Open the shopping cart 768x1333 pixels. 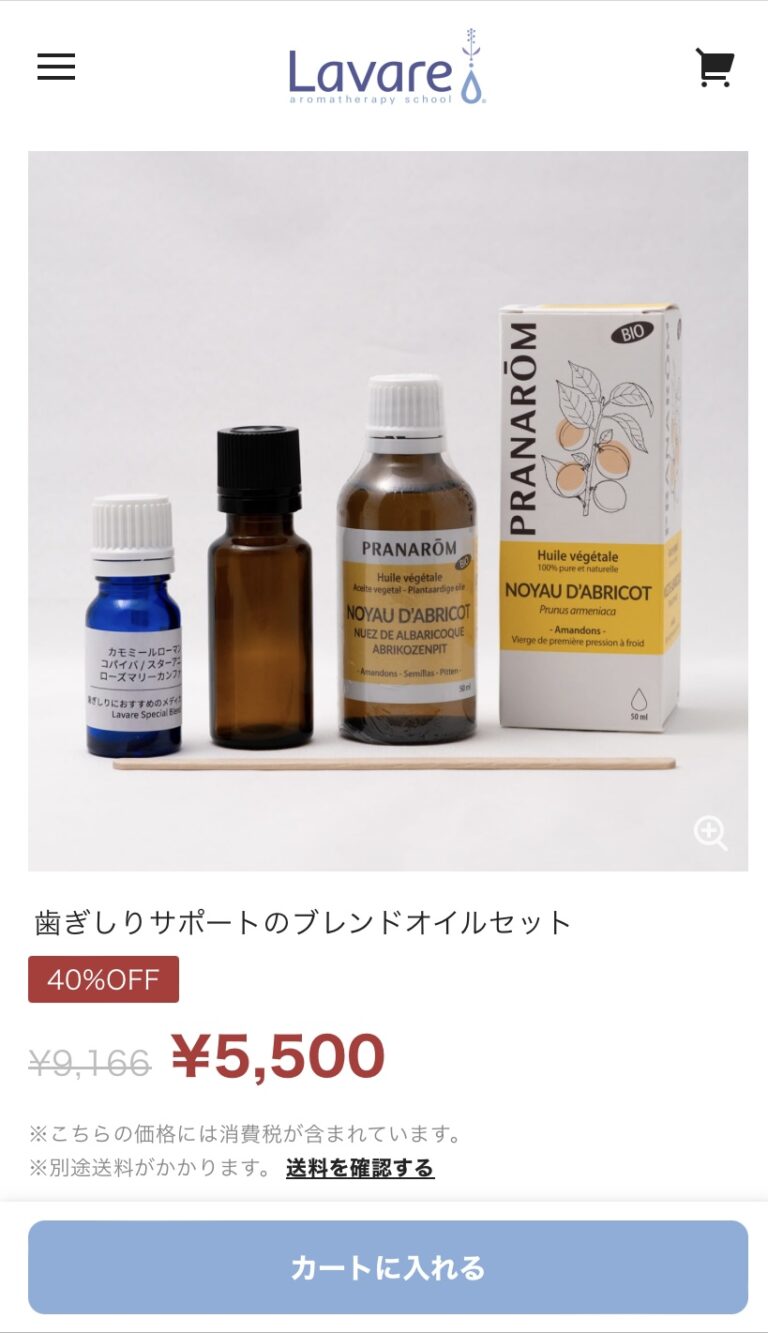tap(714, 68)
